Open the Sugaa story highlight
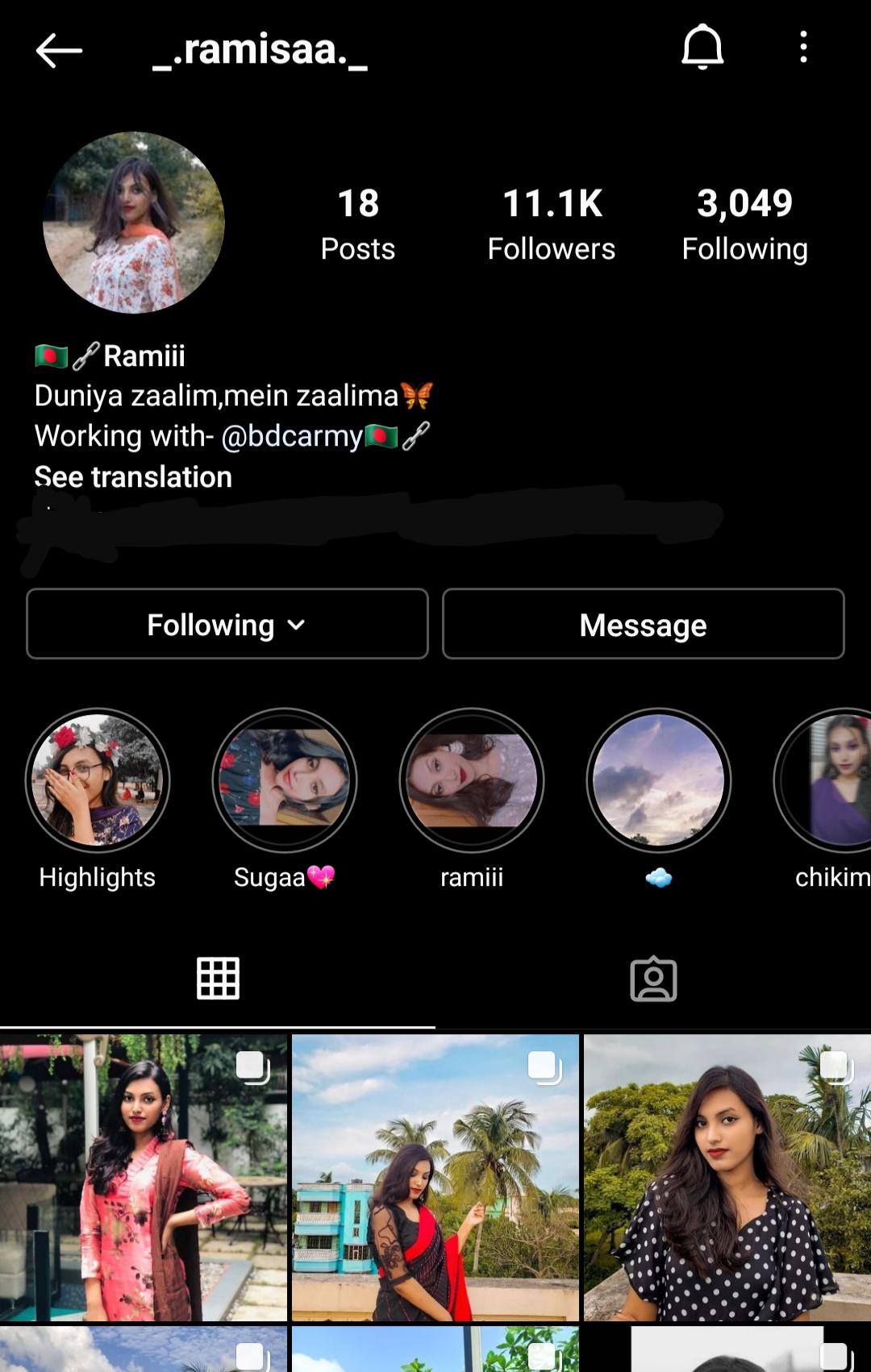Image resolution: width=871 pixels, height=1372 pixels. click(285, 780)
